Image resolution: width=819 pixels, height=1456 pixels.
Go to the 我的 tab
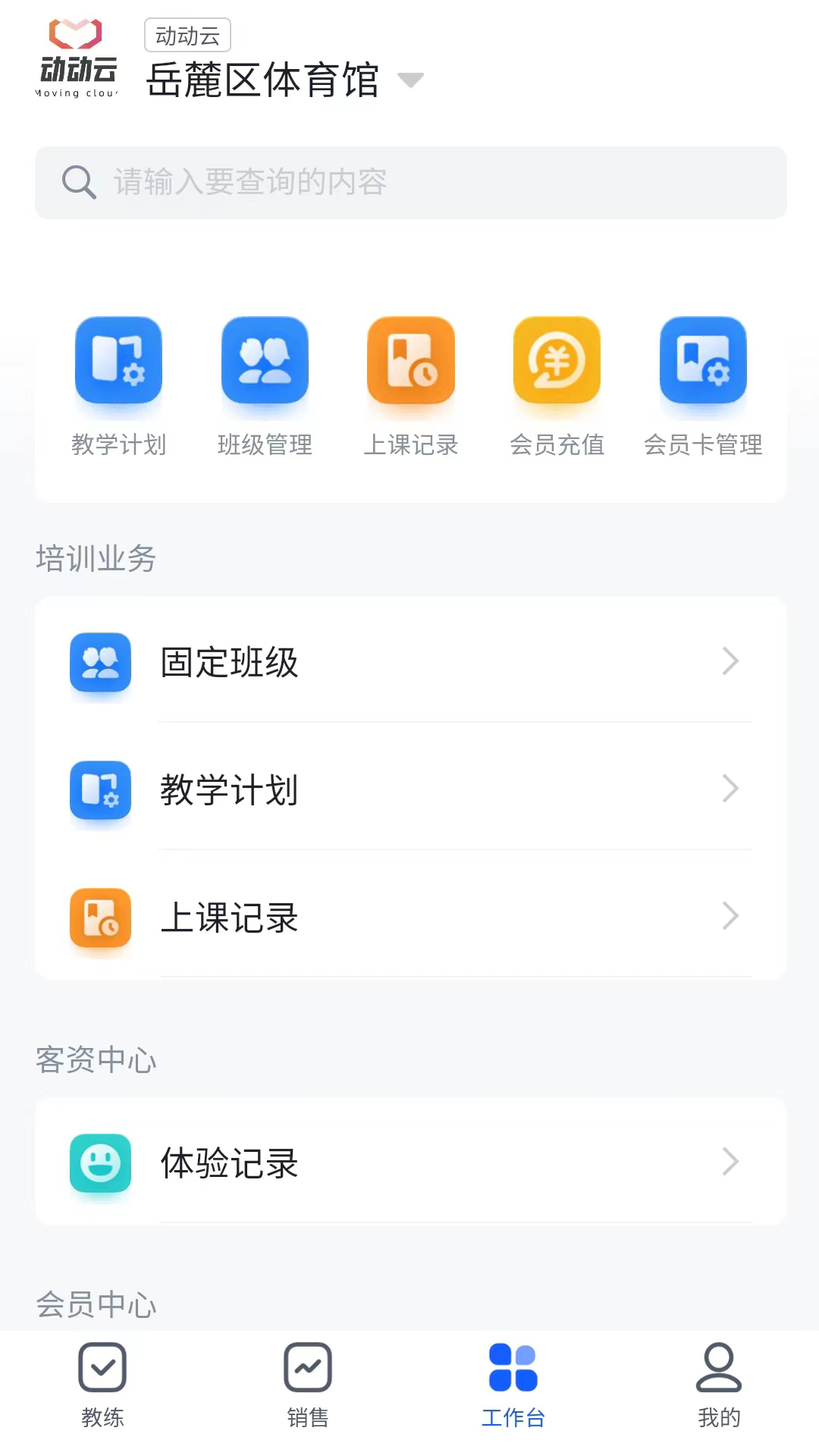tap(719, 1385)
